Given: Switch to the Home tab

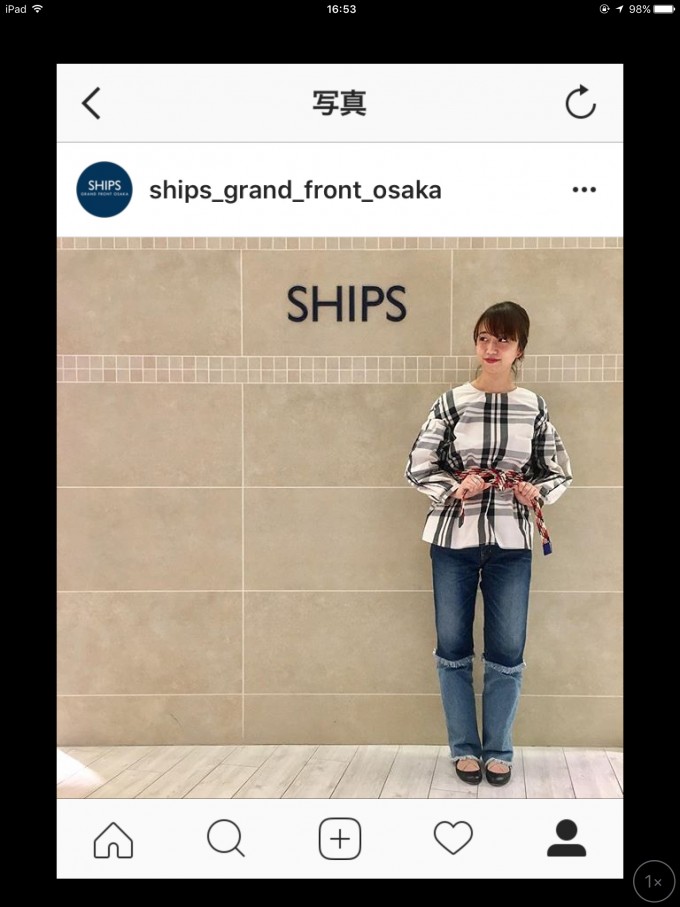Looking at the screenshot, I should tap(113, 838).
